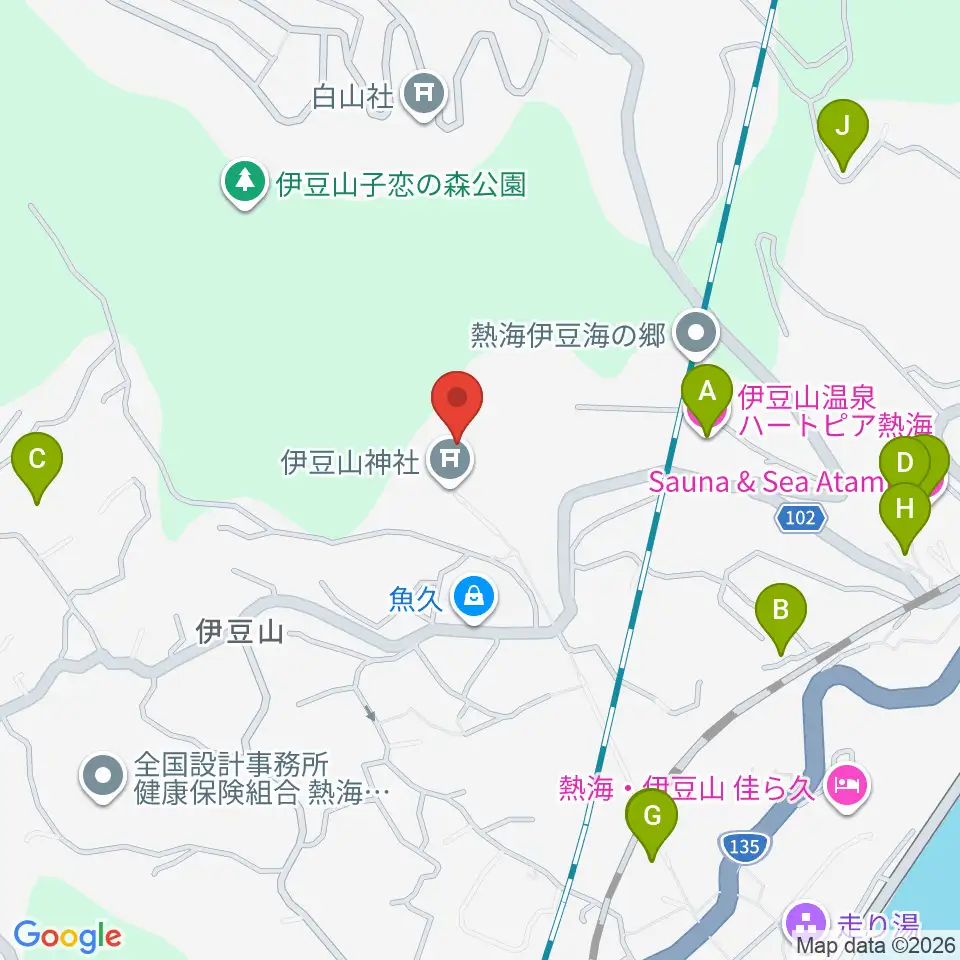Select 熱海伊豆海の郷 place marker
960x960 pixels.
pyautogui.click(x=696, y=336)
